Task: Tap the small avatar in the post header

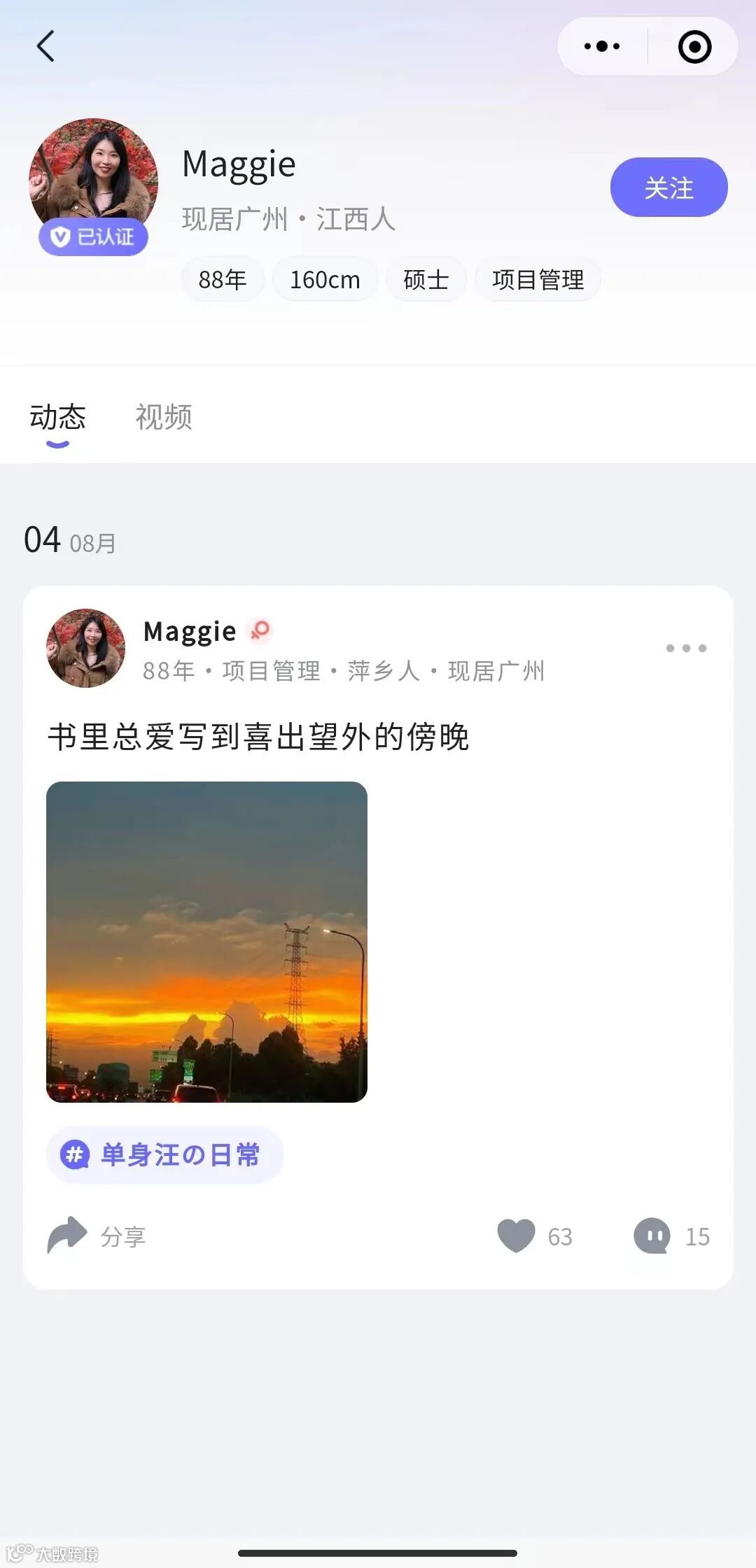Action: [x=85, y=648]
